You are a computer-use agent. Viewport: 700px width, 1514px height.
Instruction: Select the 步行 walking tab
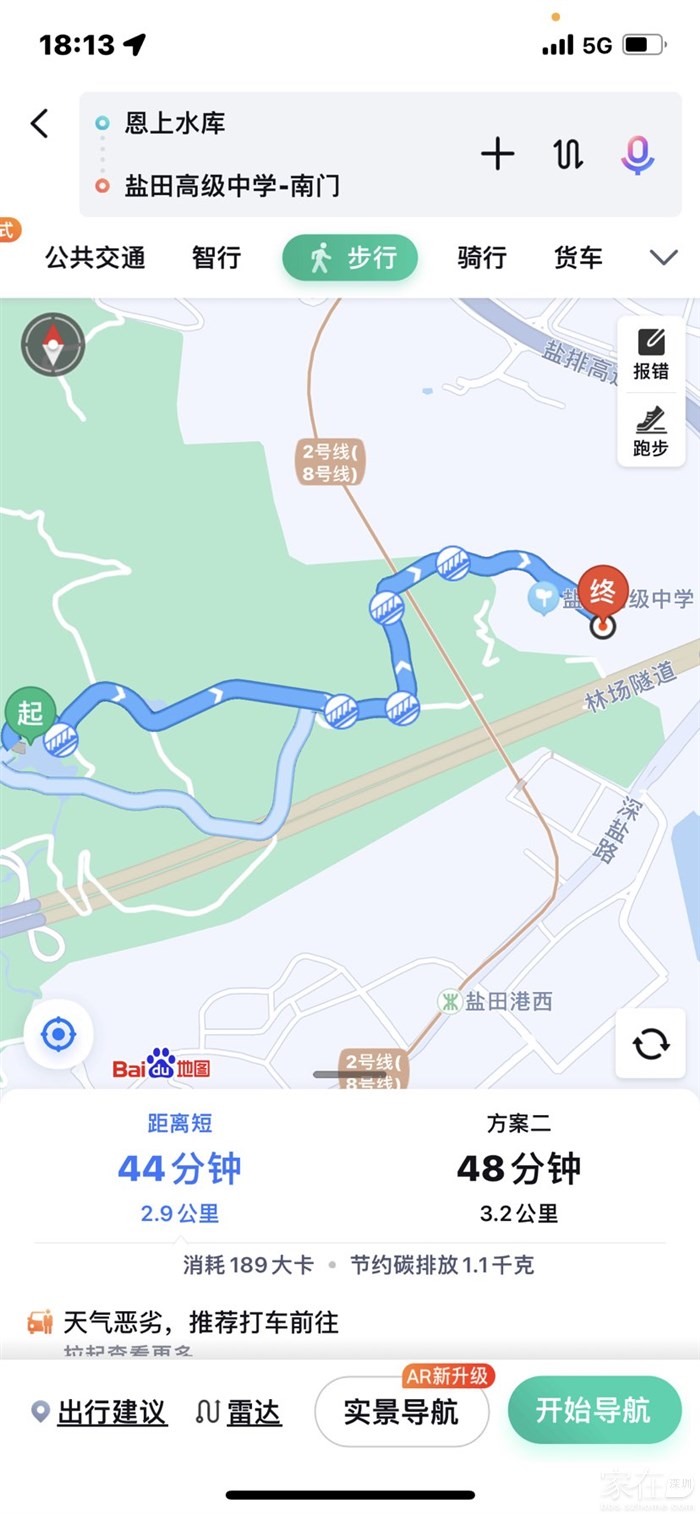350,258
